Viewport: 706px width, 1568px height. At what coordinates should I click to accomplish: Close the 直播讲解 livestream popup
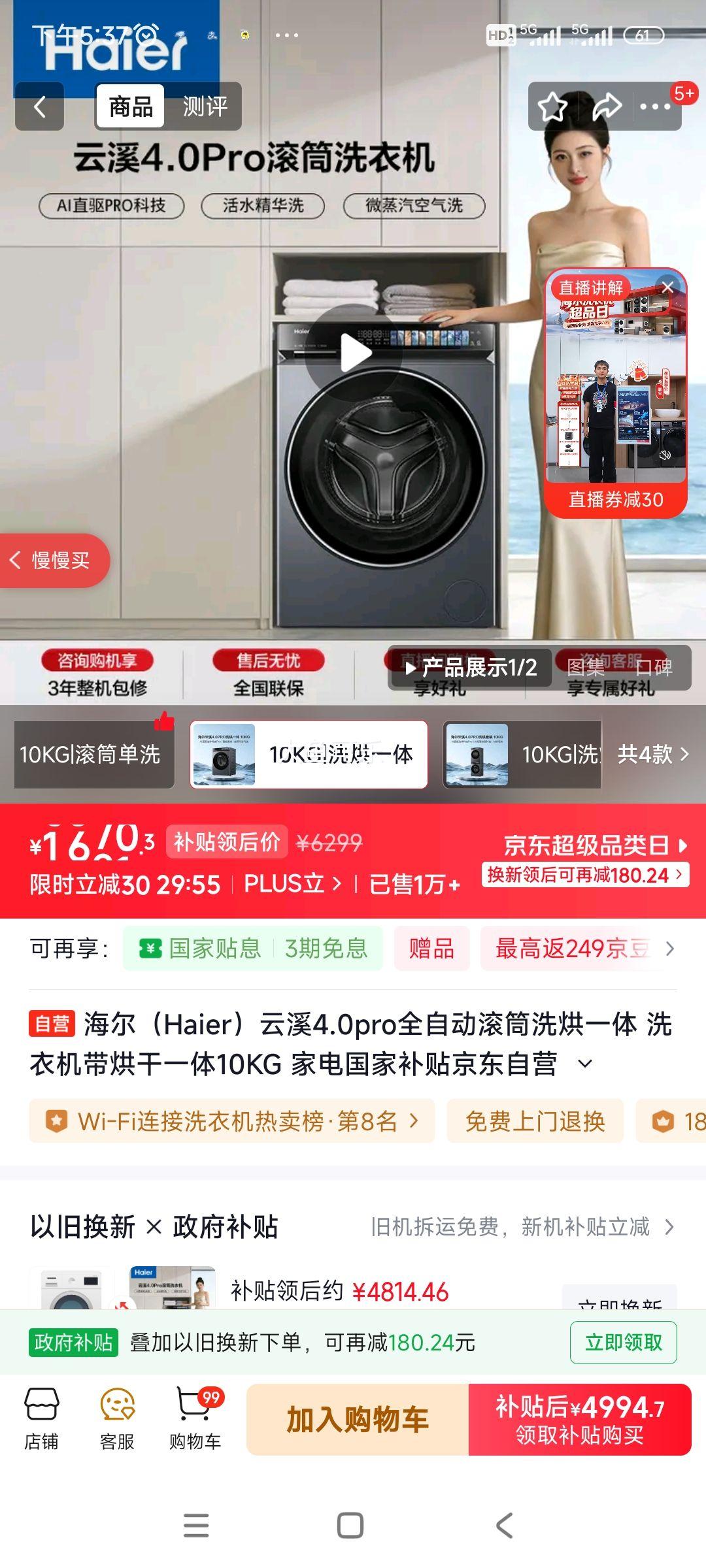click(668, 286)
